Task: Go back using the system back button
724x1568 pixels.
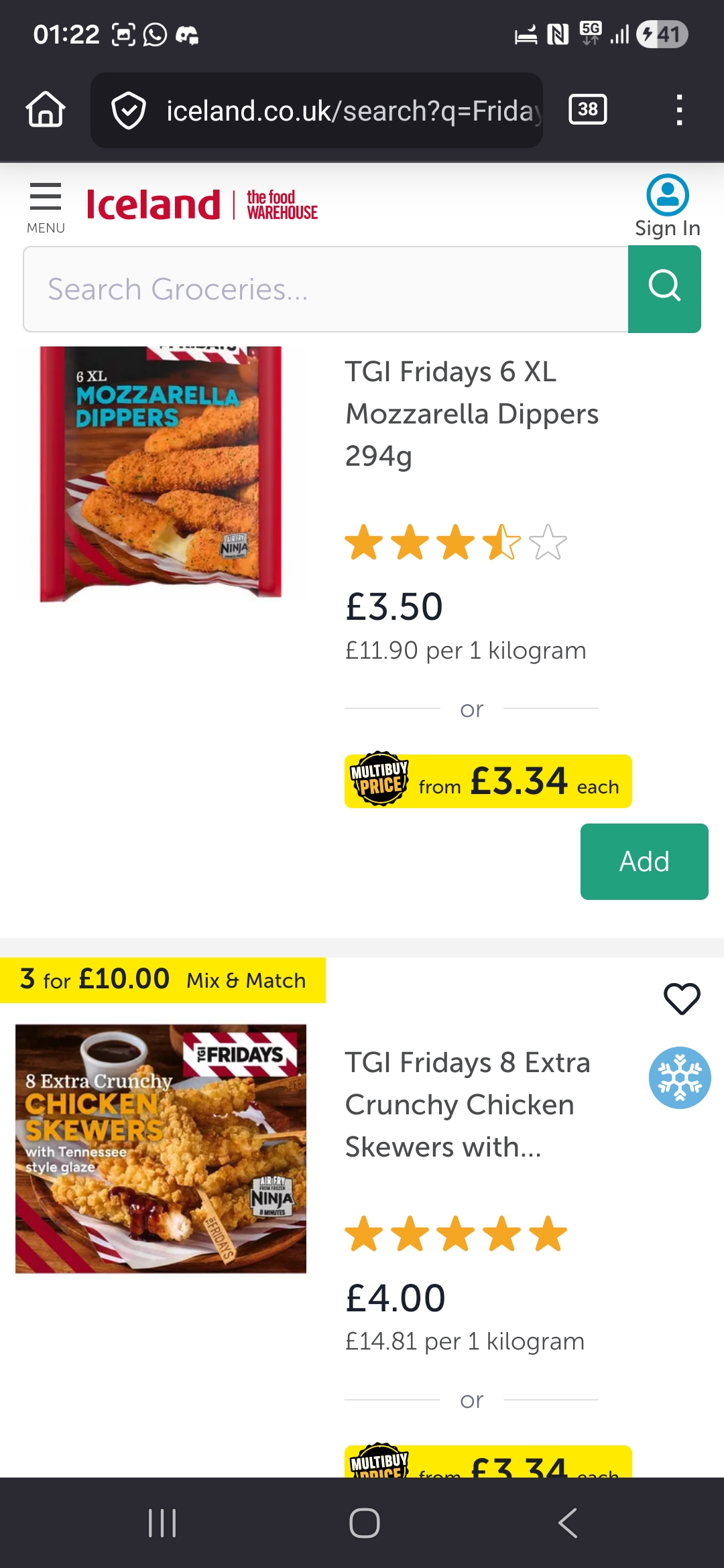Action: (x=567, y=1522)
